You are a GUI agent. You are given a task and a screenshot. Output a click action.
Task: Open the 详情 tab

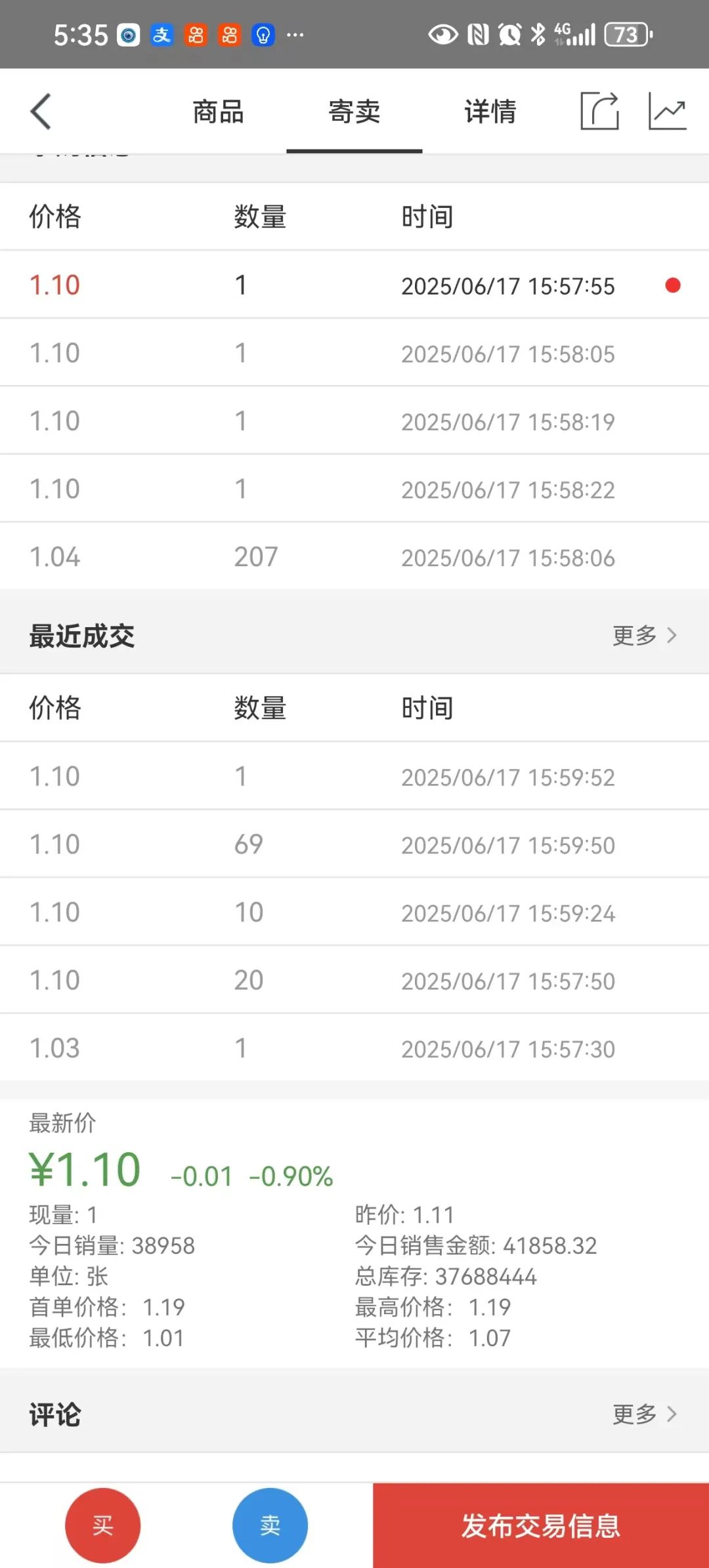pos(490,112)
